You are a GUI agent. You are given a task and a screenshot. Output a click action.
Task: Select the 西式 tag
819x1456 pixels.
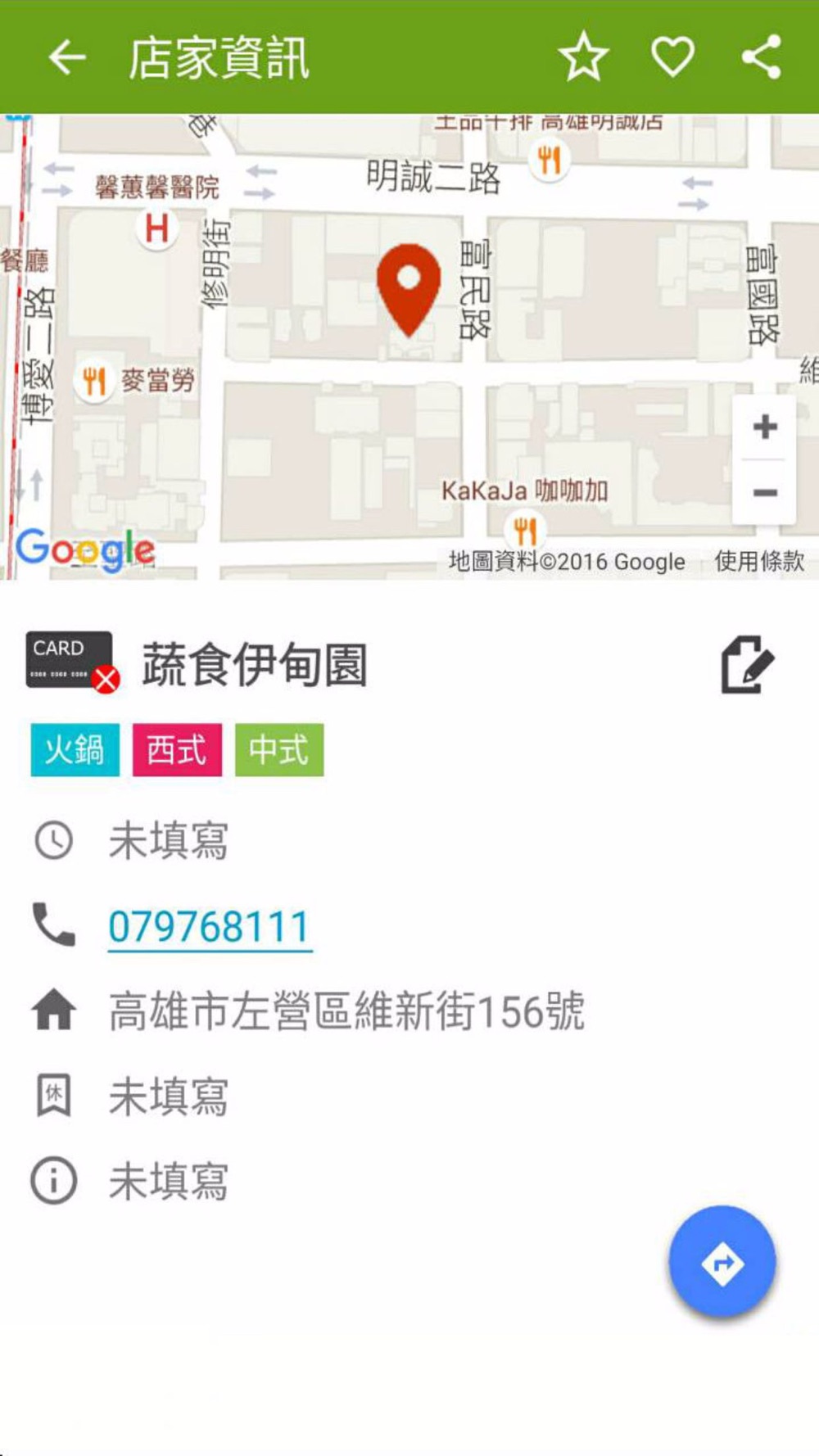[177, 749]
